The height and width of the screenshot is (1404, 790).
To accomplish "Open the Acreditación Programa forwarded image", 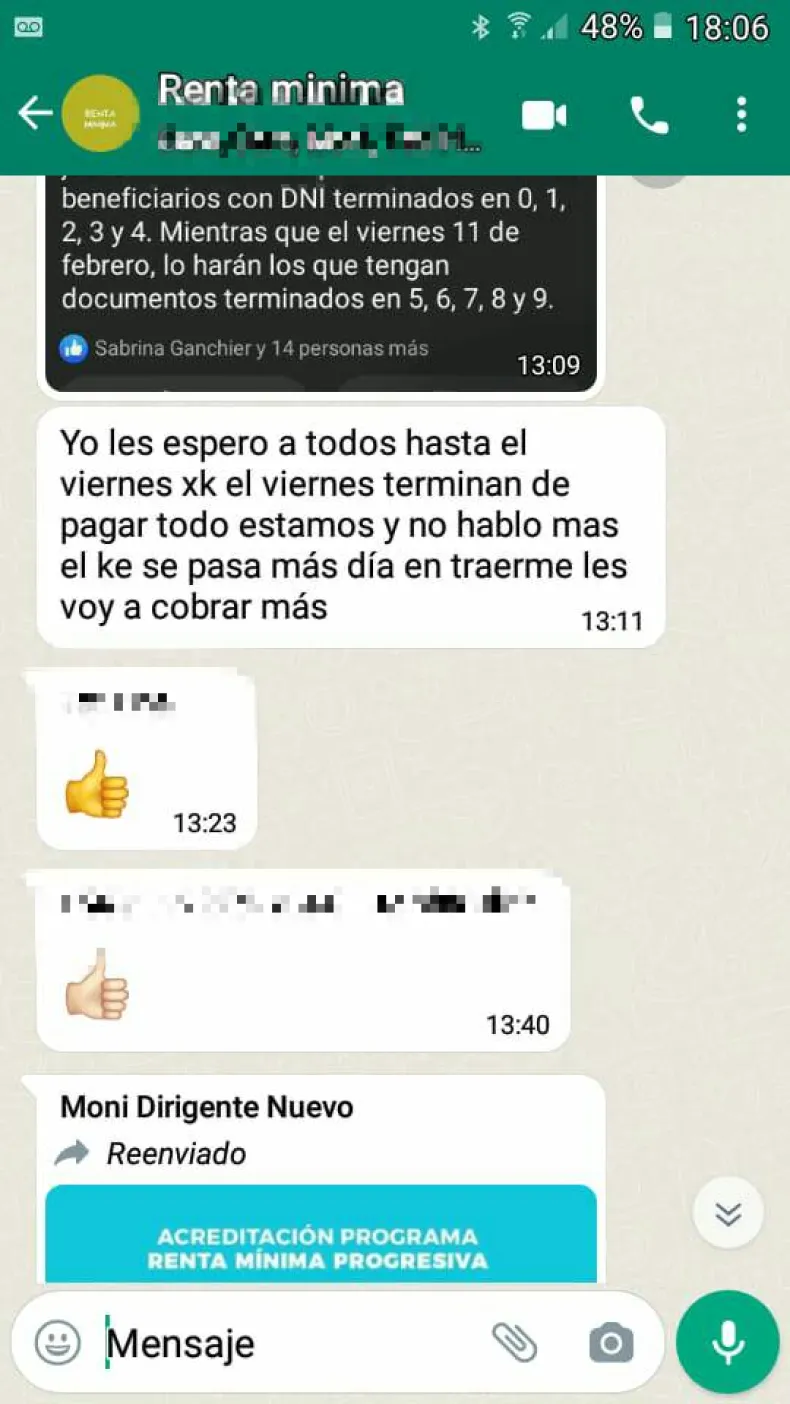I will point(320,1235).
